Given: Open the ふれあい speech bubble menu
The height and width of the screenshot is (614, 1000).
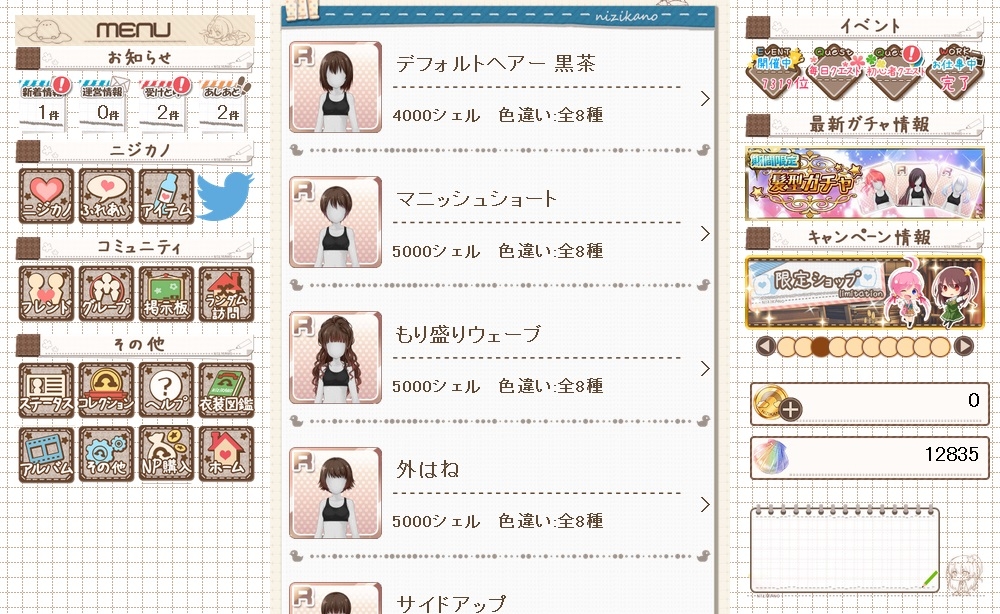Looking at the screenshot, I should pos(106,195).
